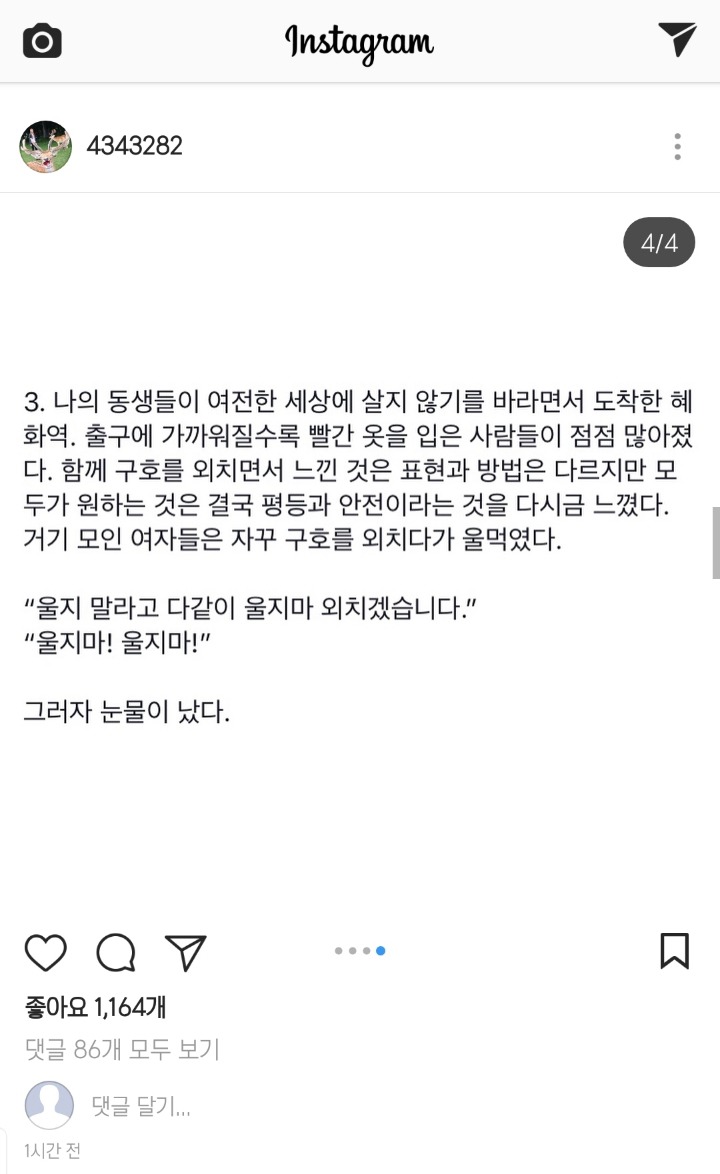The width and height of the screenshot is (720, 1174).
Task: Select a dot in the carousel indicator
Action: [x=359, y=951]
